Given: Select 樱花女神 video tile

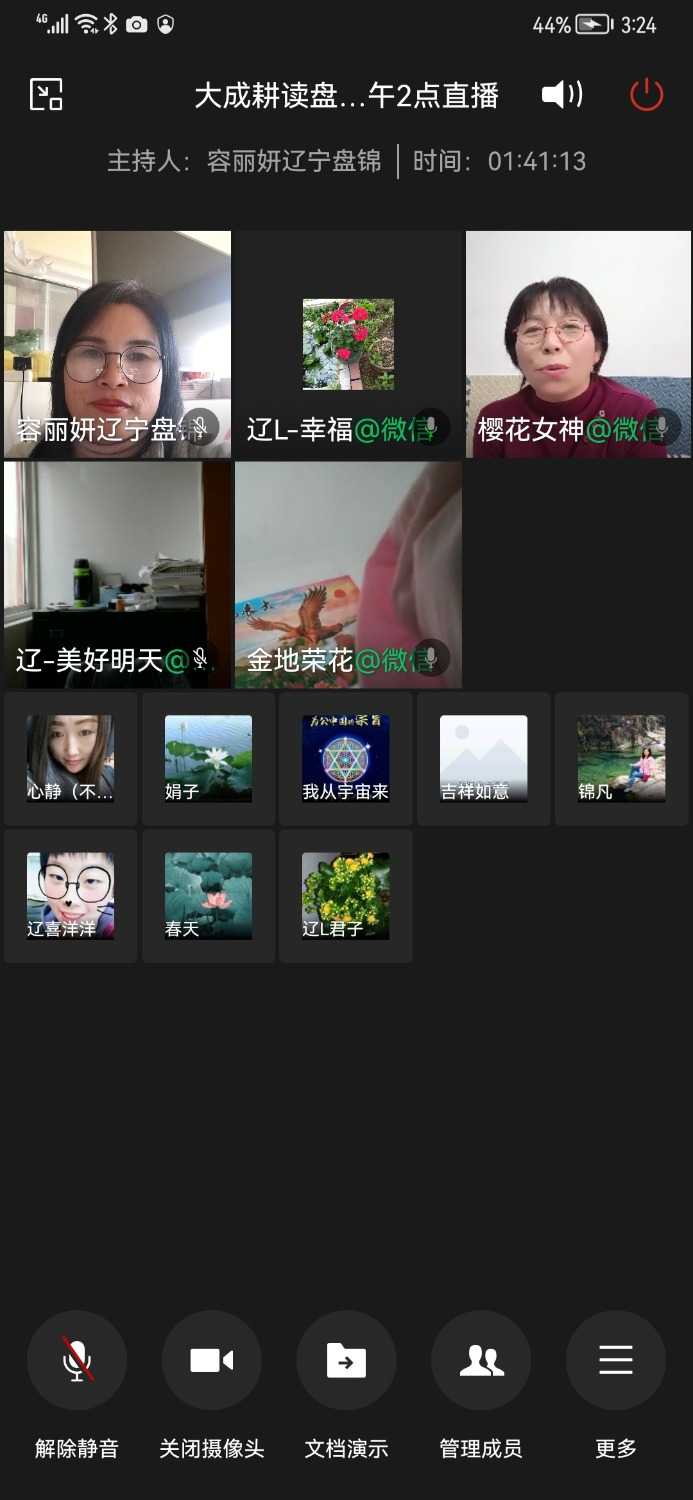Looking at the screenshot, I should click(578, 344).
